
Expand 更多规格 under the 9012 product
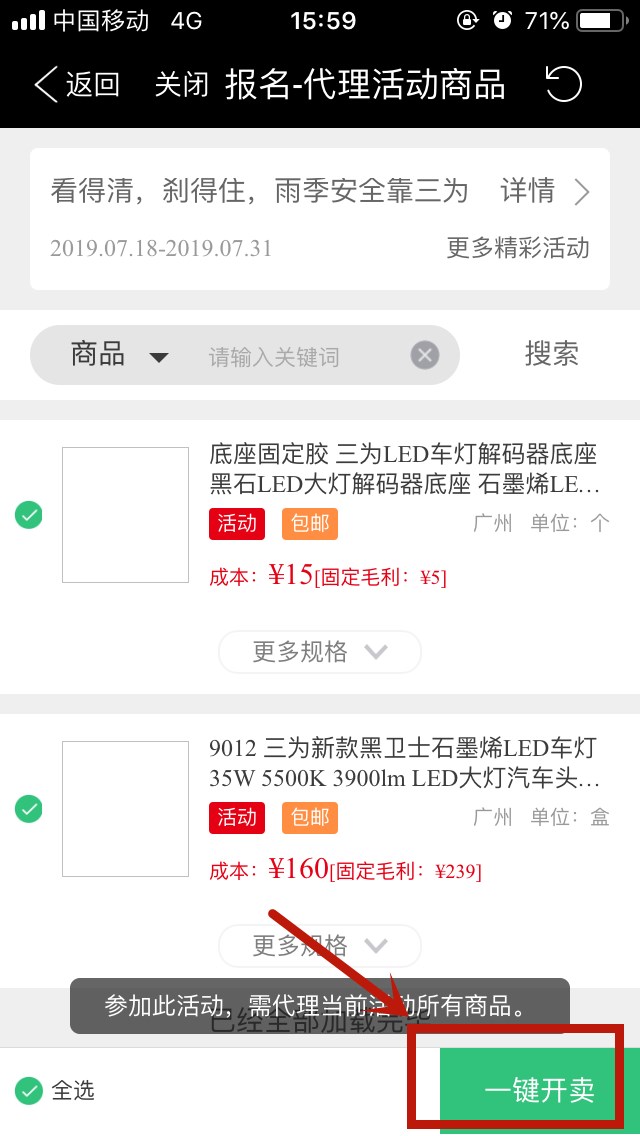pyautogui.click(x=319, y=944)
